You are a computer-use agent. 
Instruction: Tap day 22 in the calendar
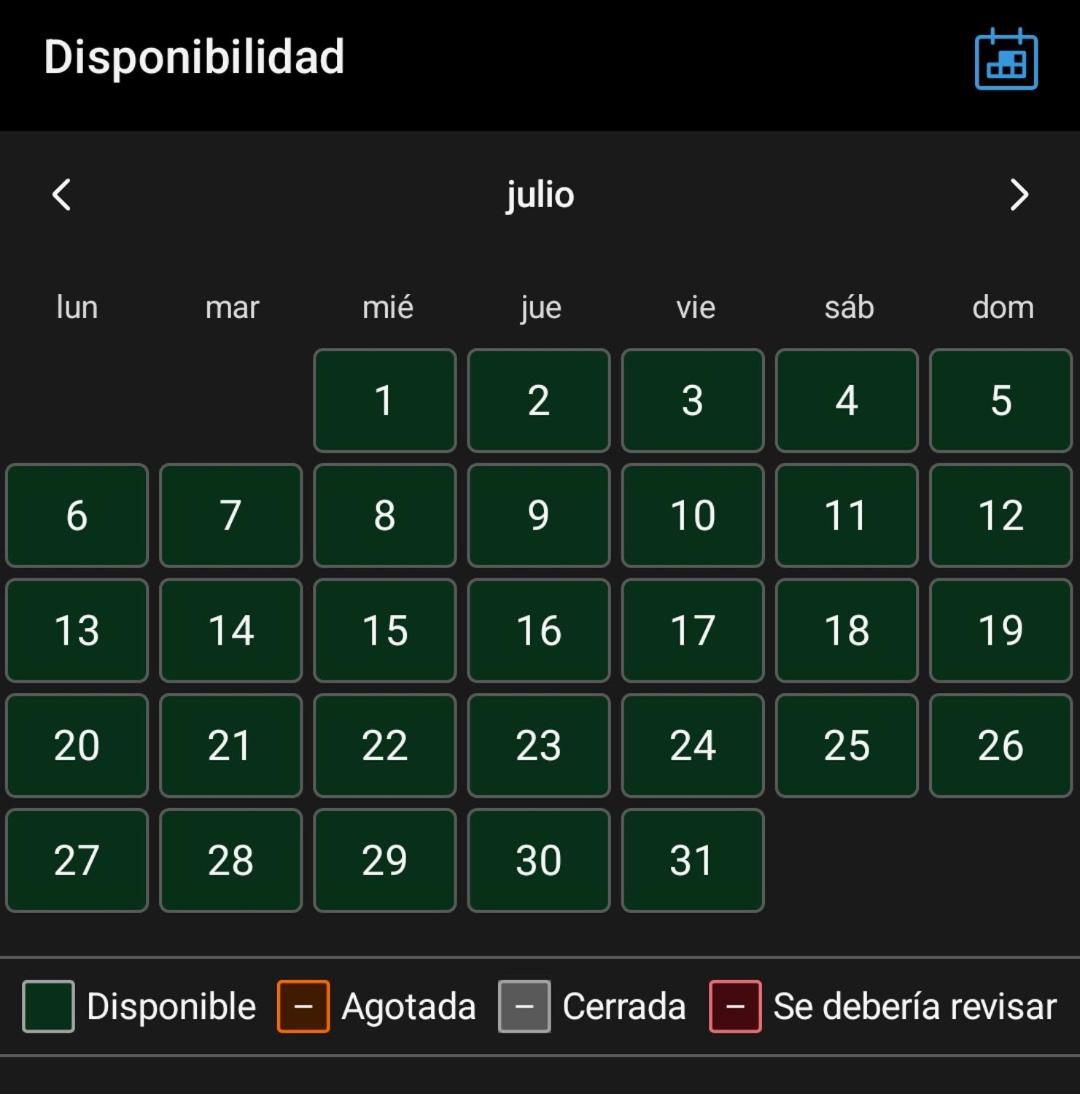385,745
